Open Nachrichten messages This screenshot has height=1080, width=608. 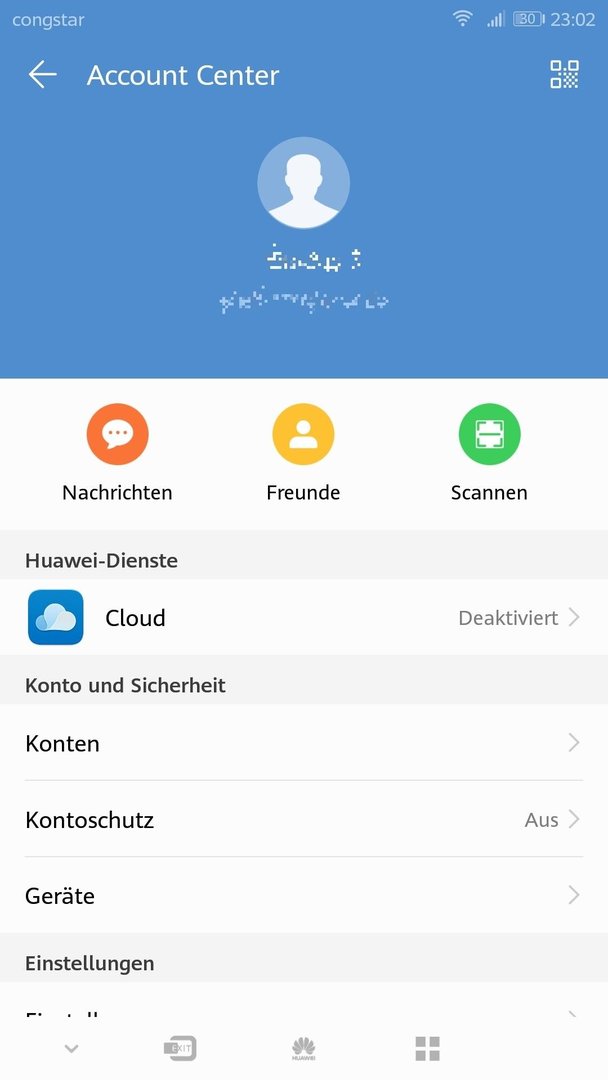point(117,435)
